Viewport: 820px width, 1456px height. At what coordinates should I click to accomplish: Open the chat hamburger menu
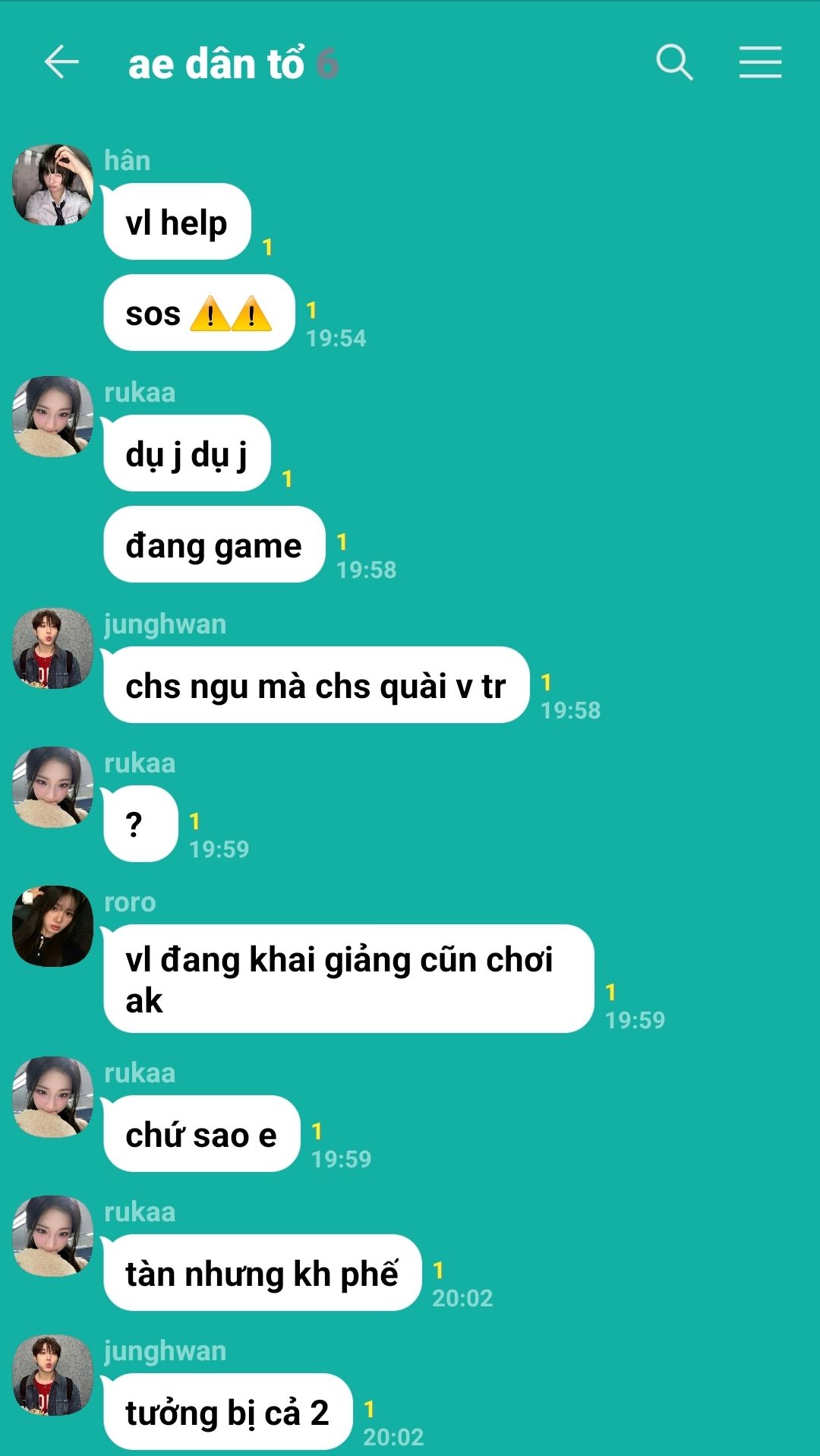(x=761, y=62)
